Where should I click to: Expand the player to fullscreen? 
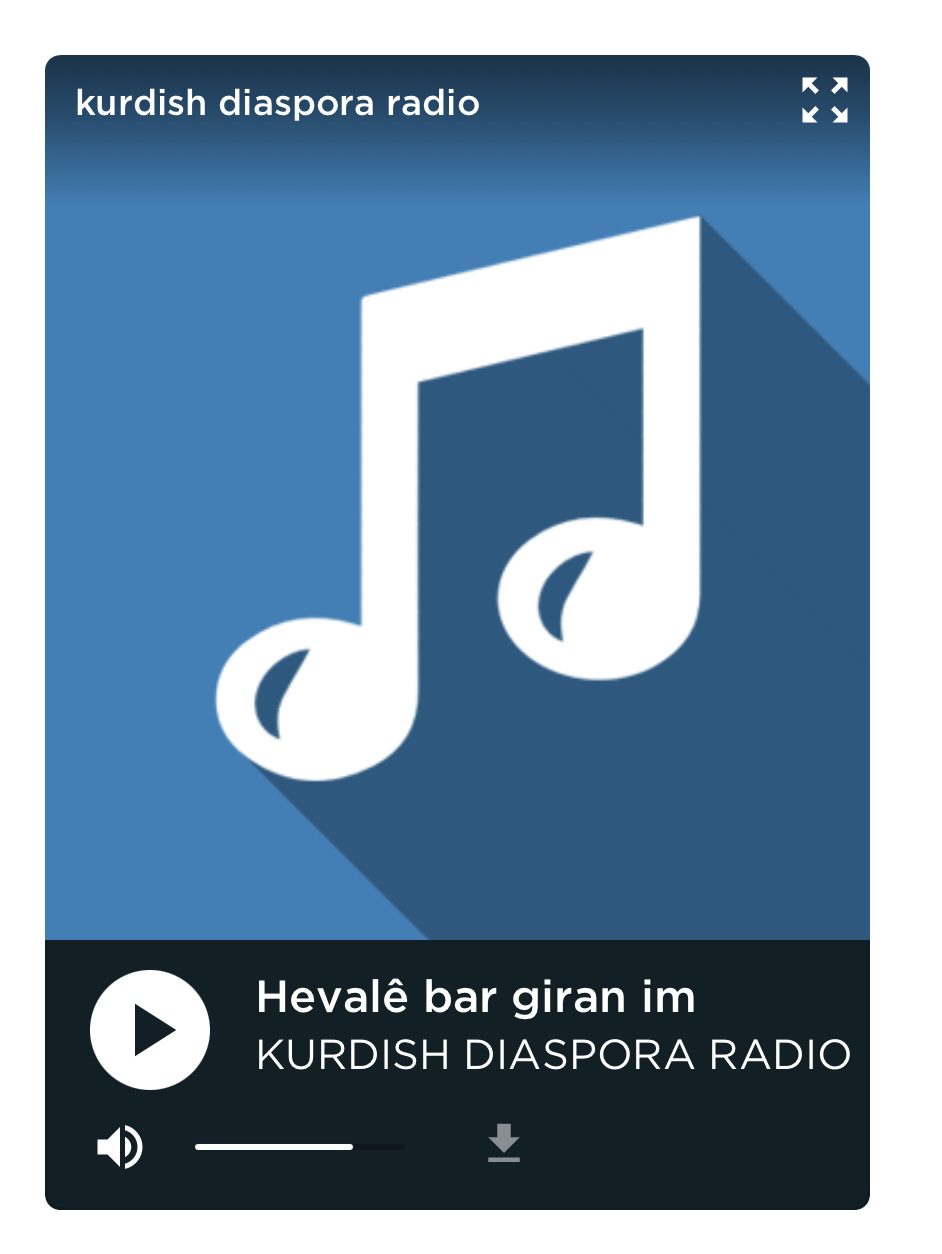pos(825,100)
